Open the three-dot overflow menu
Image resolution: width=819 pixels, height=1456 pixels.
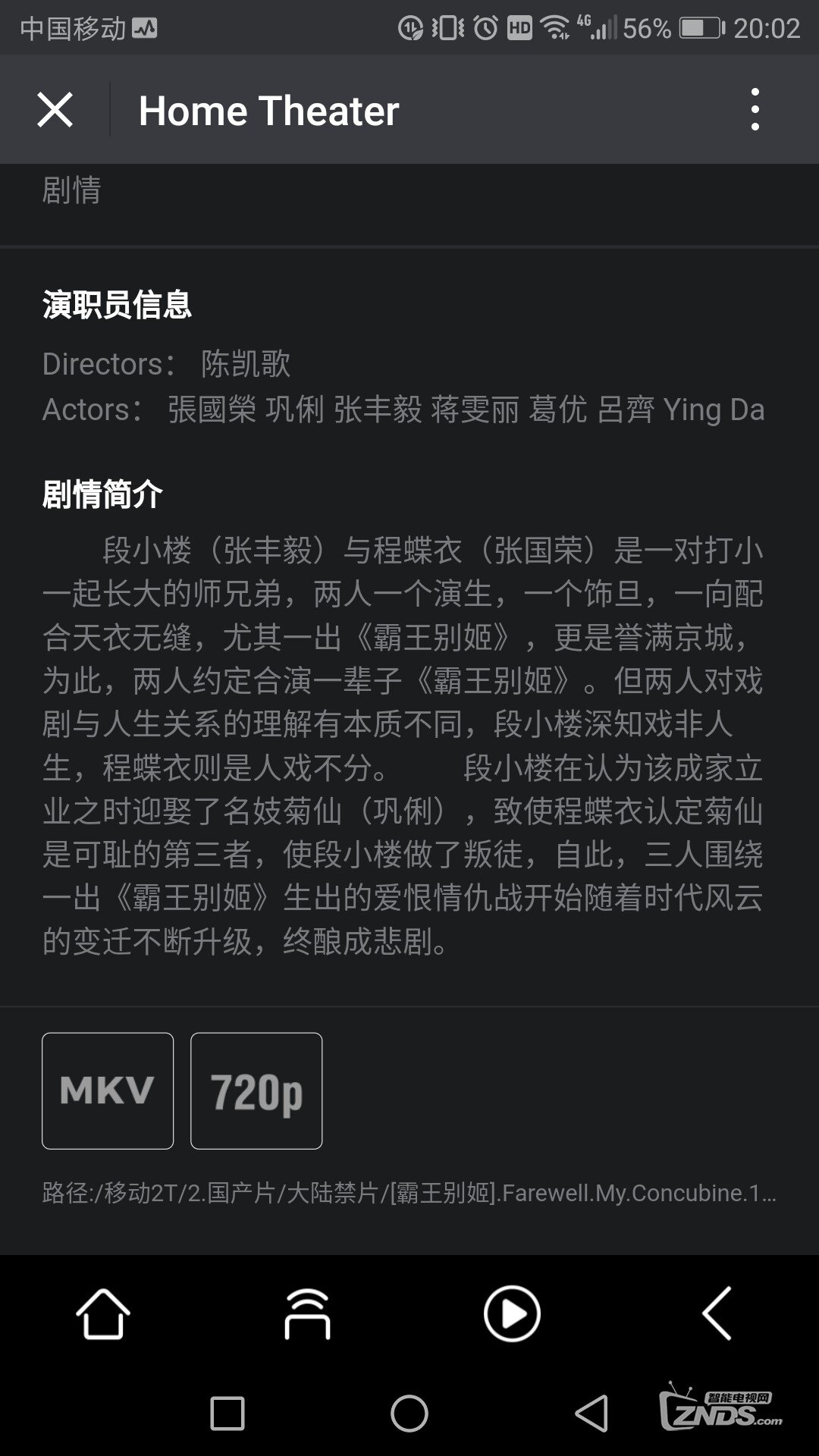coord(755,110)
